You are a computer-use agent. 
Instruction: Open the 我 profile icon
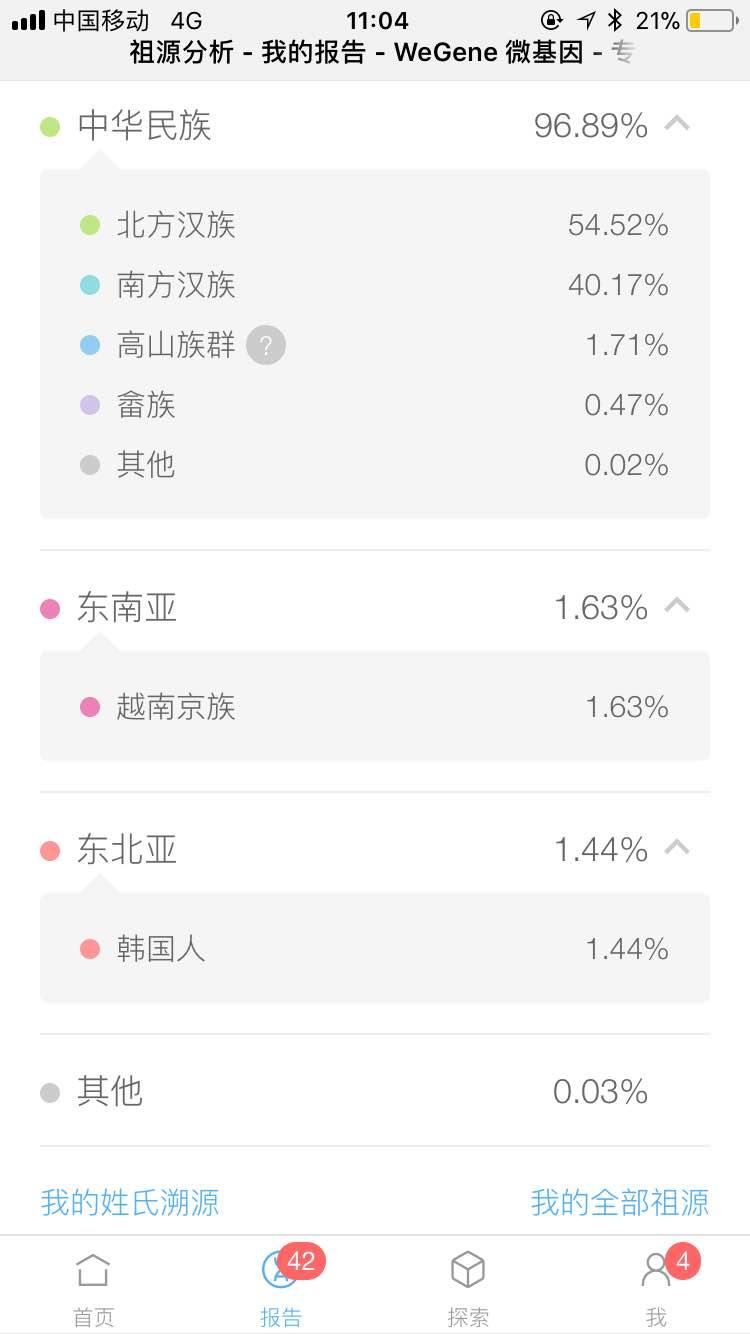(655, 1268)
